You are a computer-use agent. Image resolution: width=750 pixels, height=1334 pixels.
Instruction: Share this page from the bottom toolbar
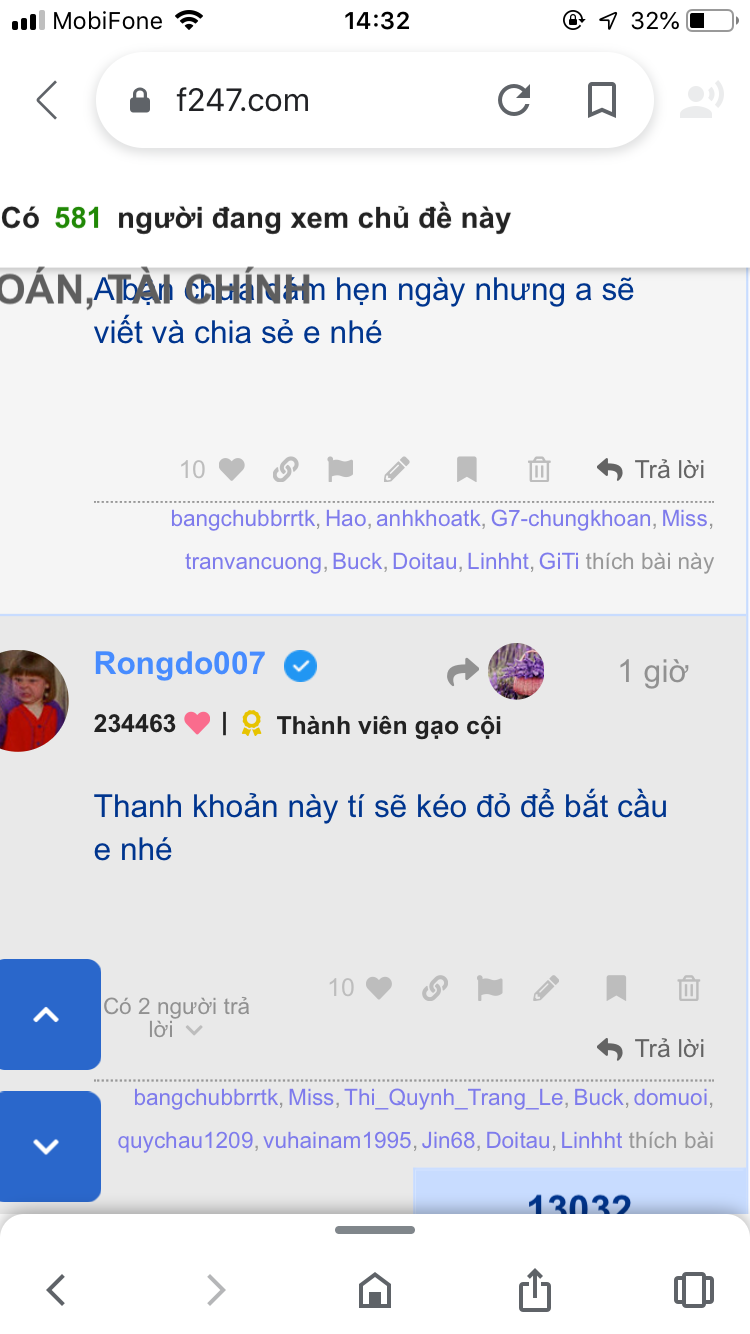(x=535, y=1290)
